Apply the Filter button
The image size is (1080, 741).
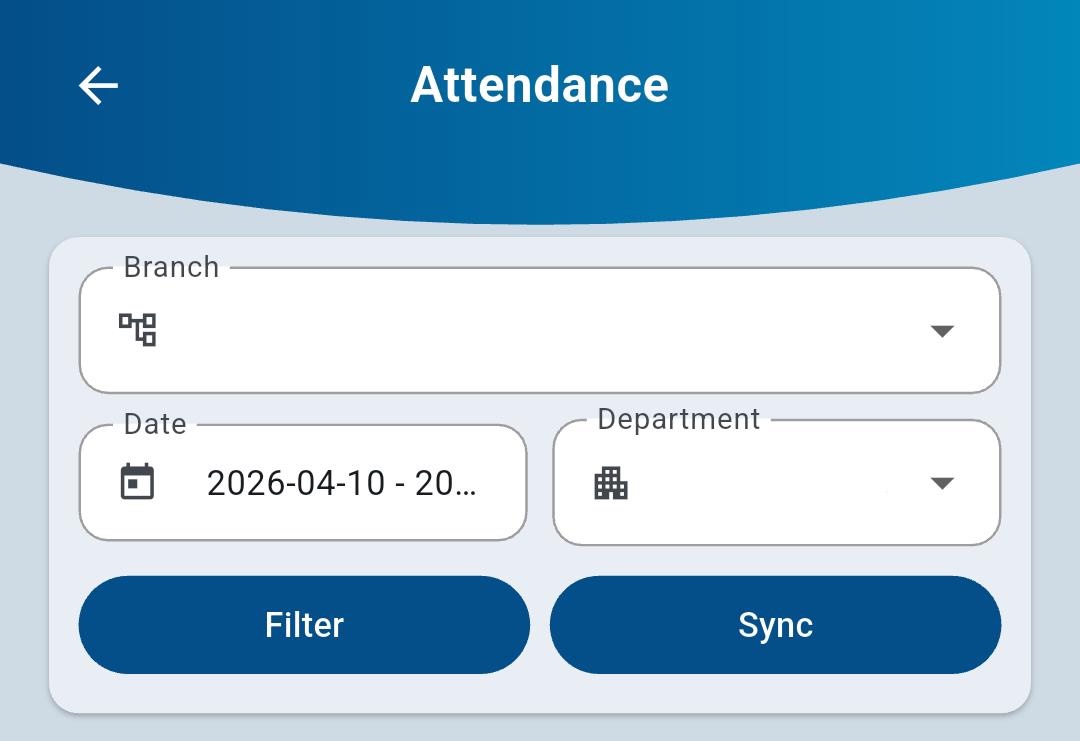pos(304,625)
